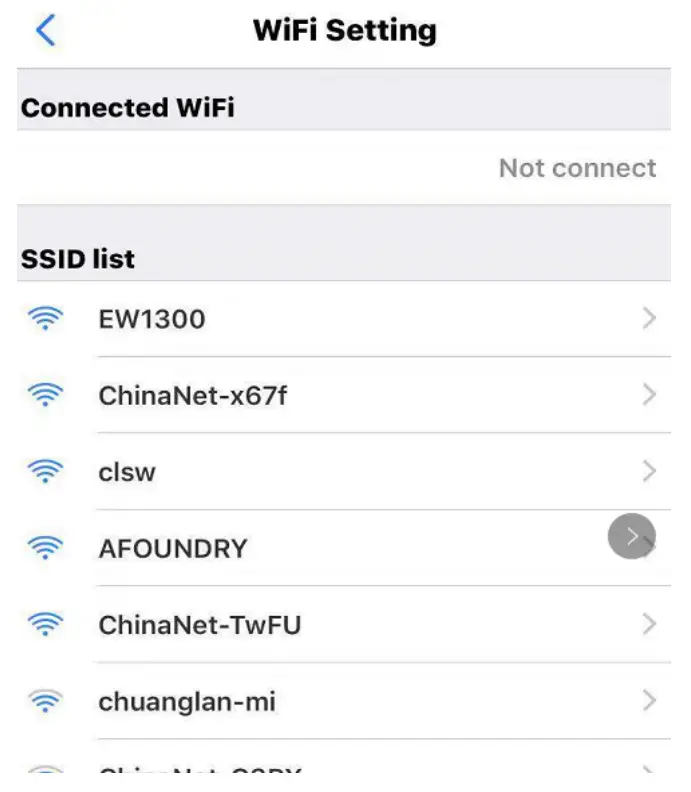This screenshot has height=792, width=691.
Task: Choose the clsw network
Action: (127, 472)
